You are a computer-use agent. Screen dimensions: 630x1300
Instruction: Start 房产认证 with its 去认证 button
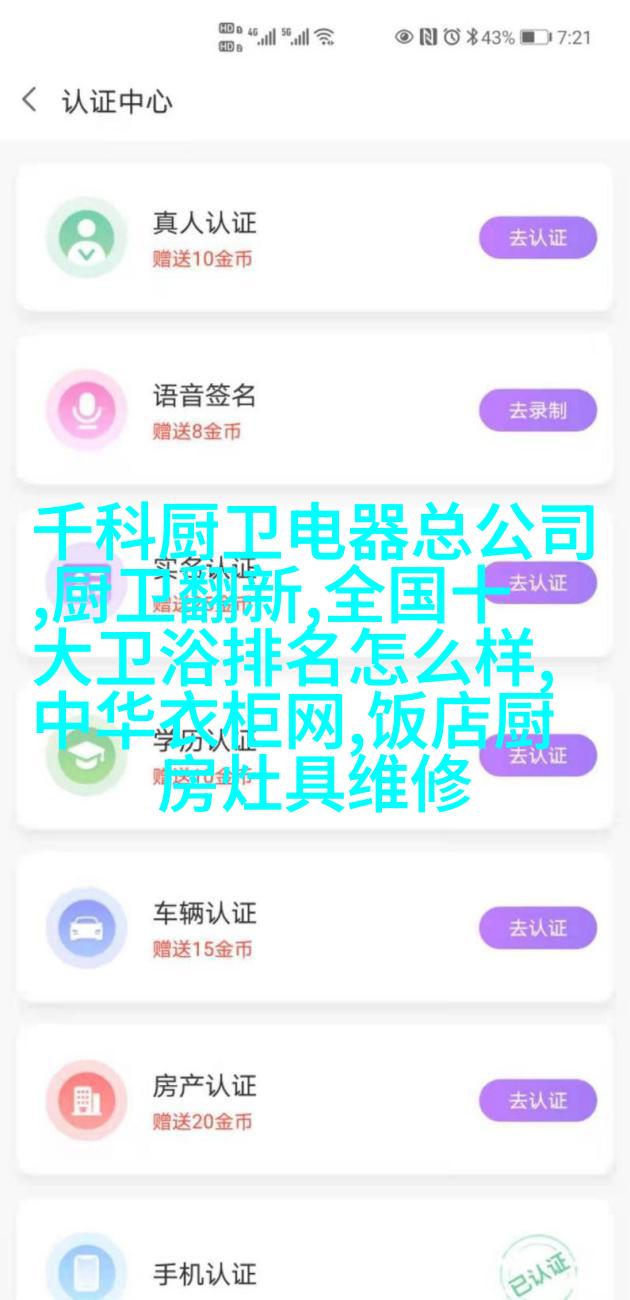tap(537, 1100)
